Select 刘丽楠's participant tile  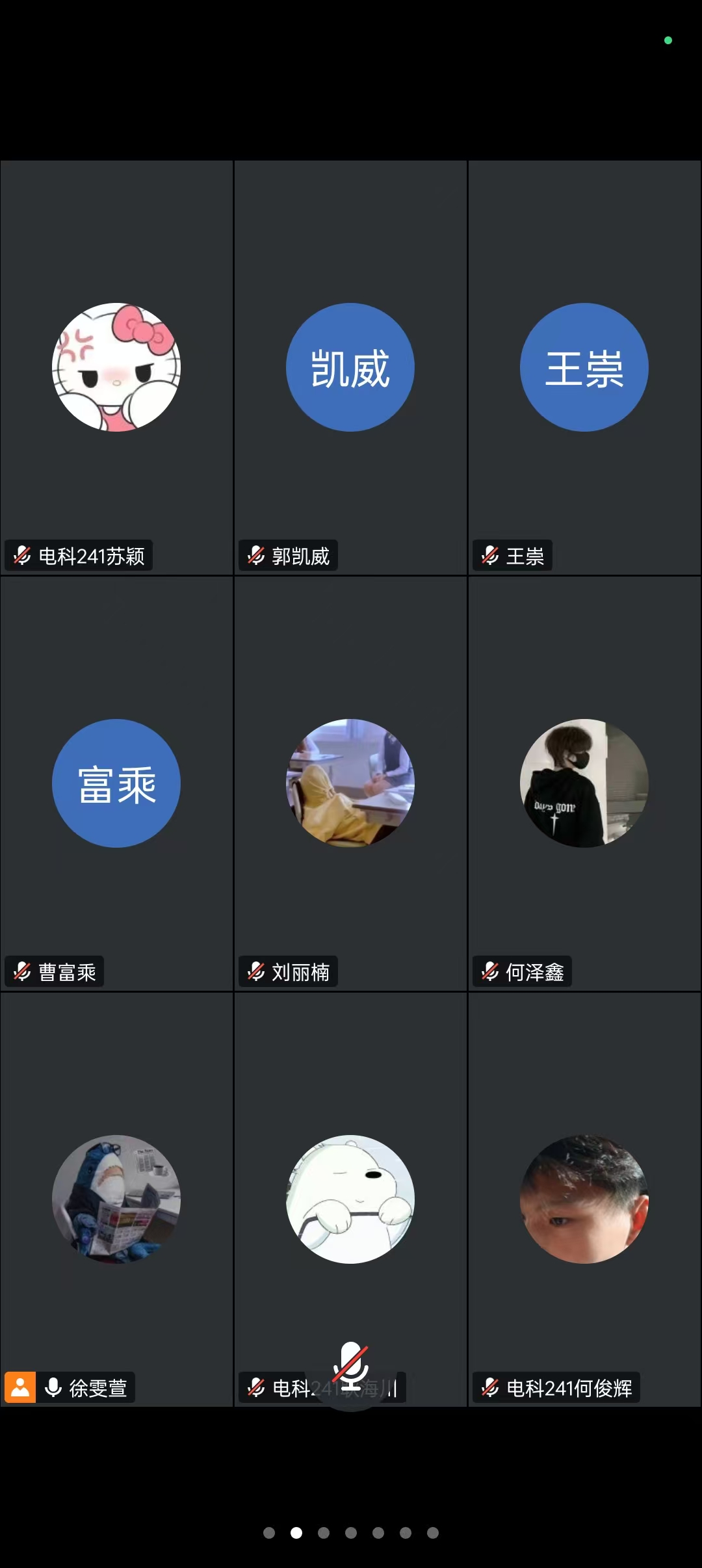coord(350,783)
